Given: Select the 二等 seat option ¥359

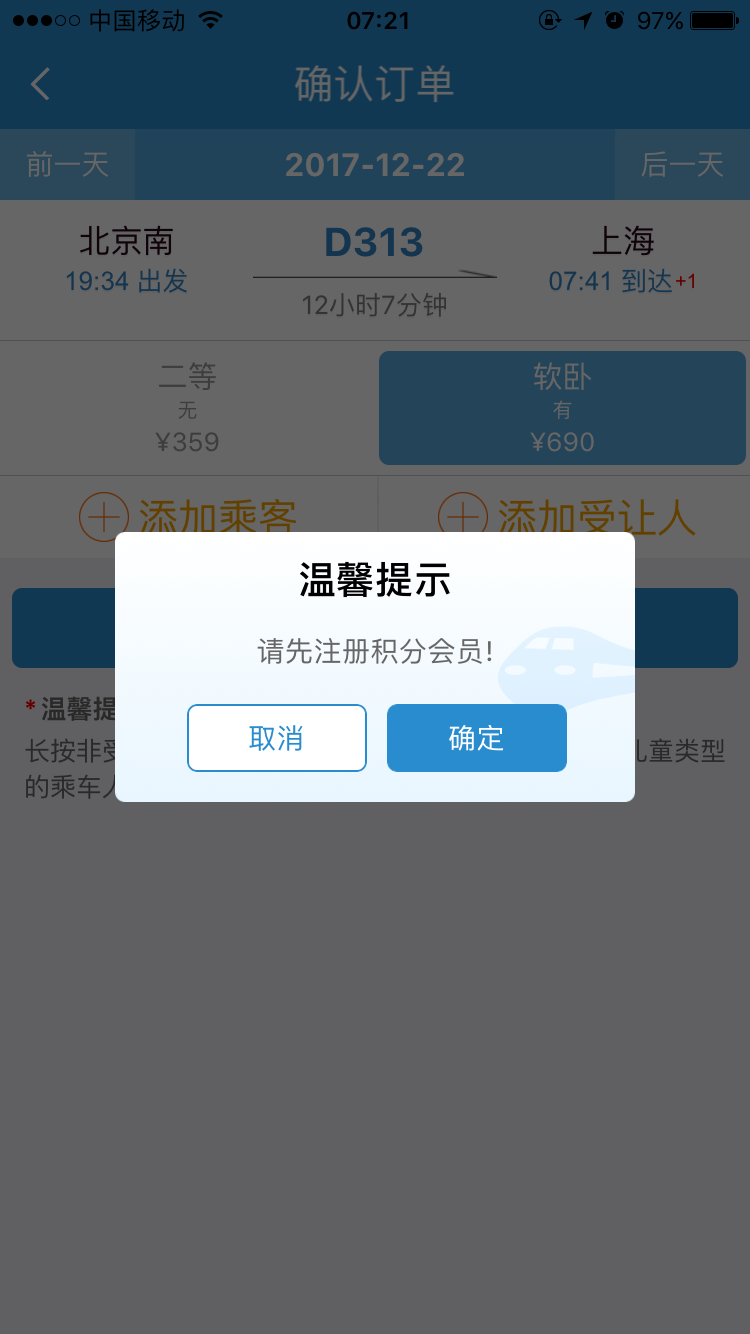Looking at the screenshot, I should 188,408.
